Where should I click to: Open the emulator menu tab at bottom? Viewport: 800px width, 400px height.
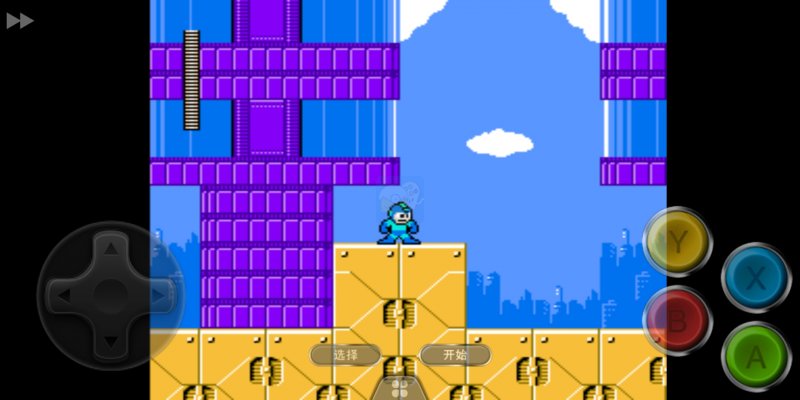pyautogui.click(x=399, y=387)
